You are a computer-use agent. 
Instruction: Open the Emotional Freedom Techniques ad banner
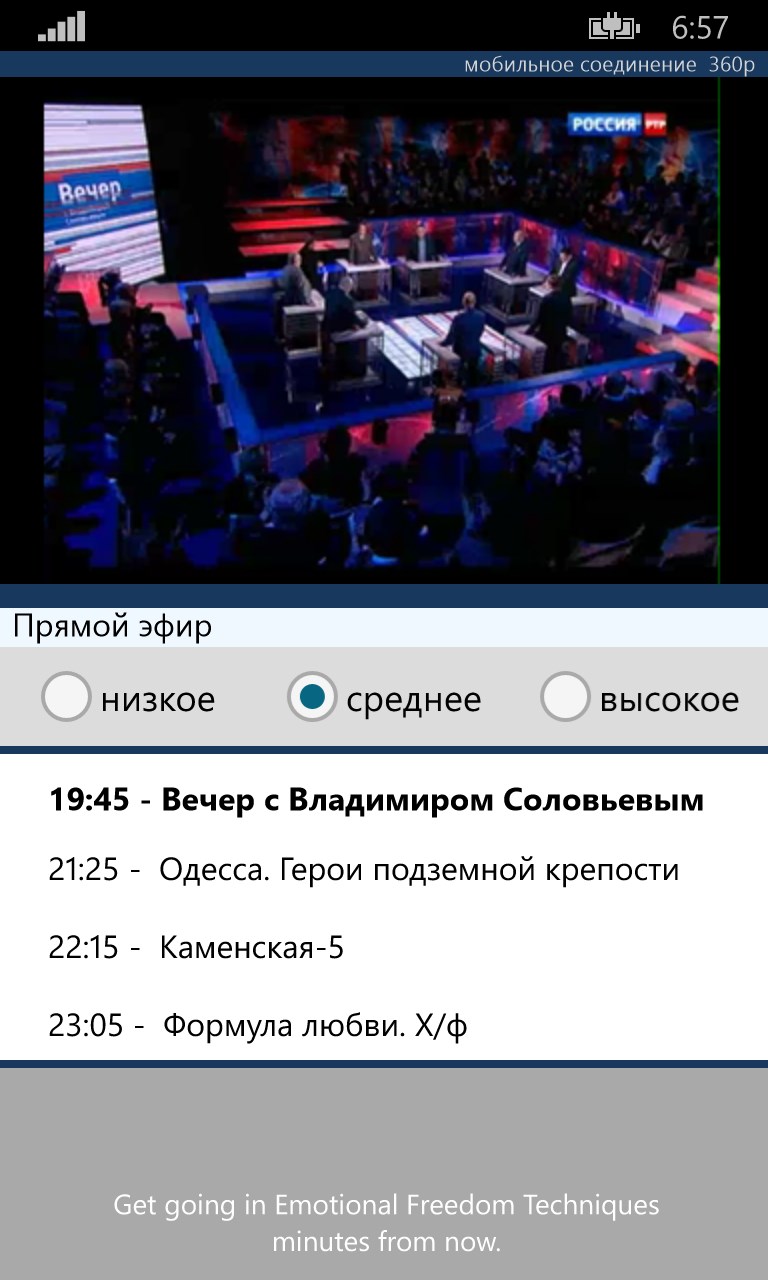coord(386,1222)
